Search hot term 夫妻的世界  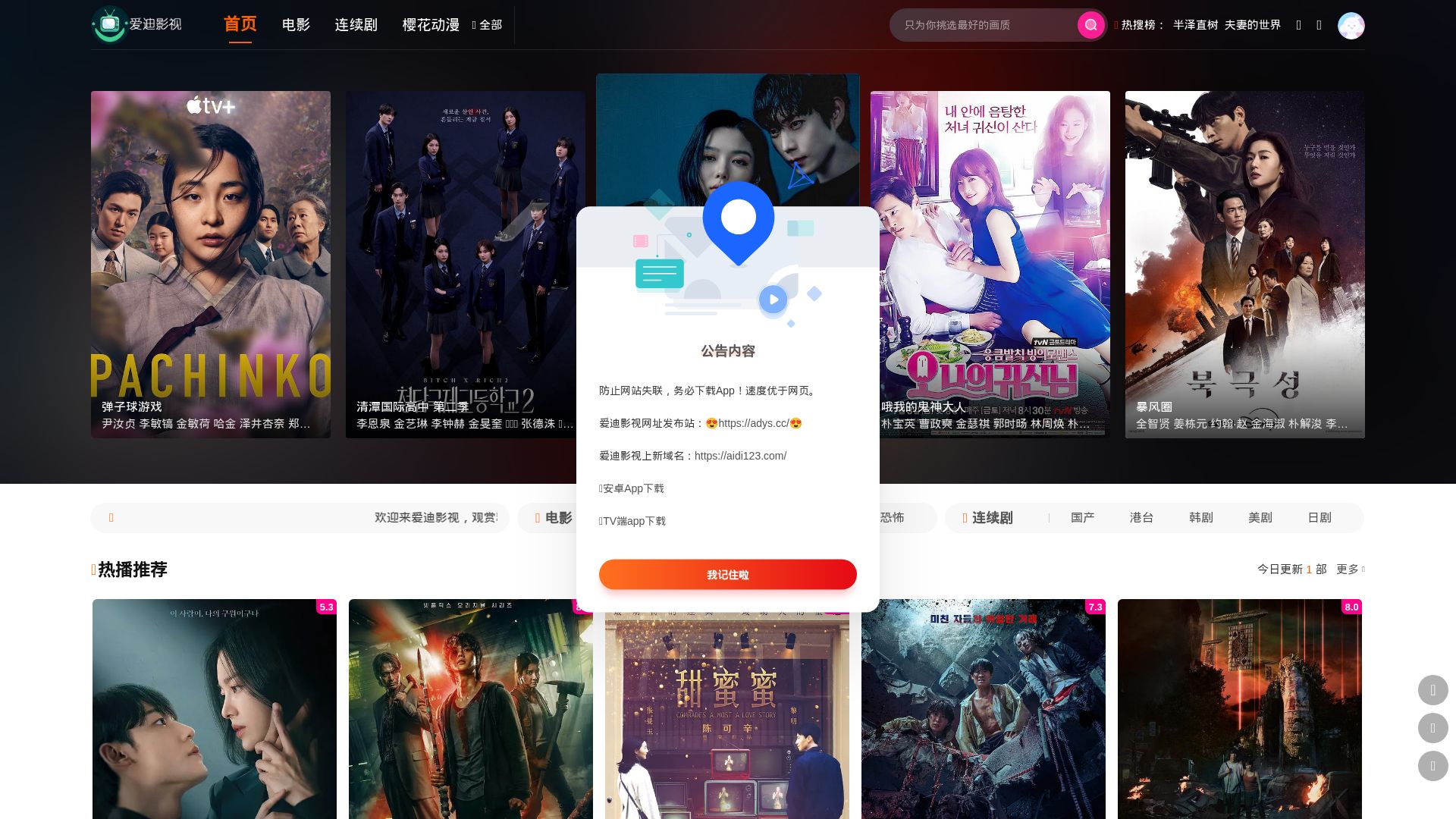pyautogui.click(x=1252, y=25)
